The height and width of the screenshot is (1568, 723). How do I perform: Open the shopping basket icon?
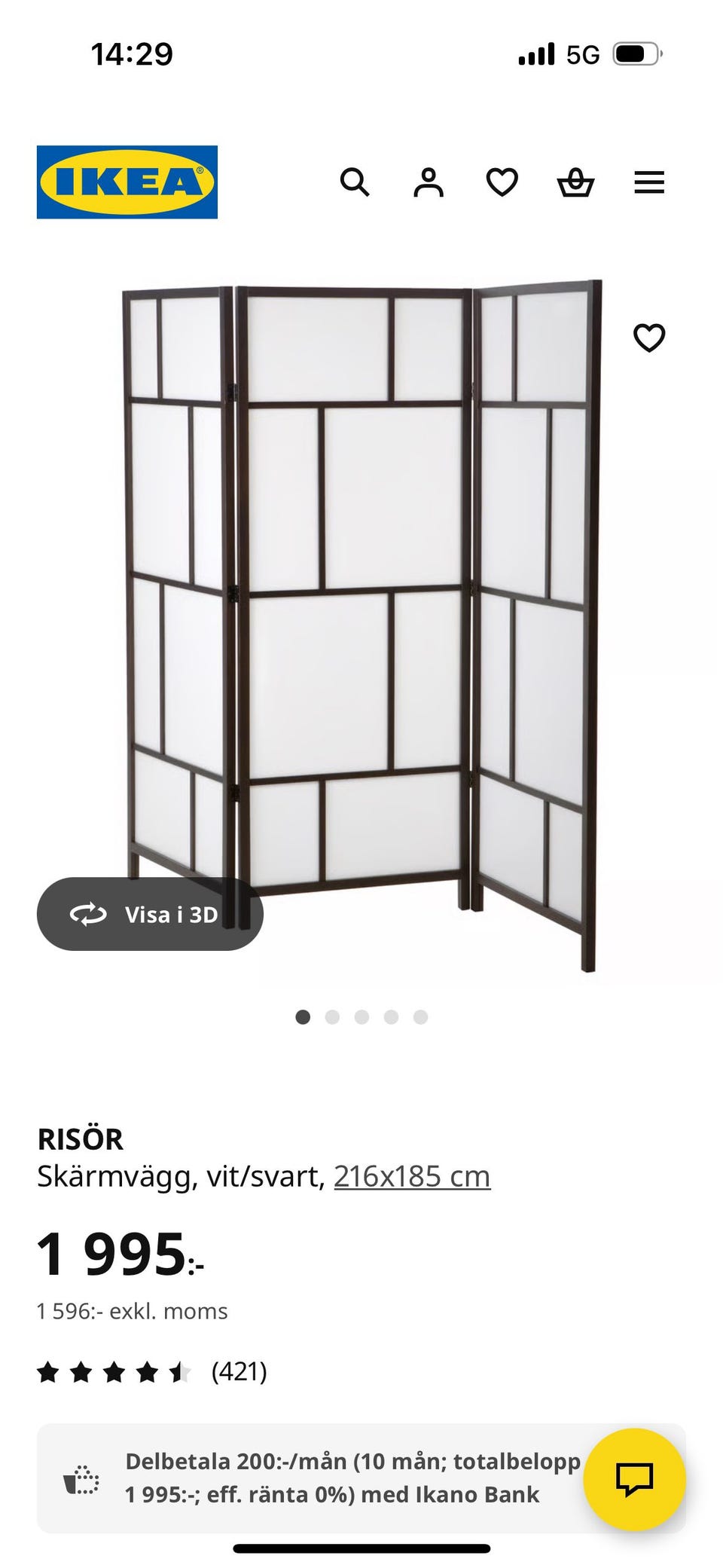click(x=575, y=182)
